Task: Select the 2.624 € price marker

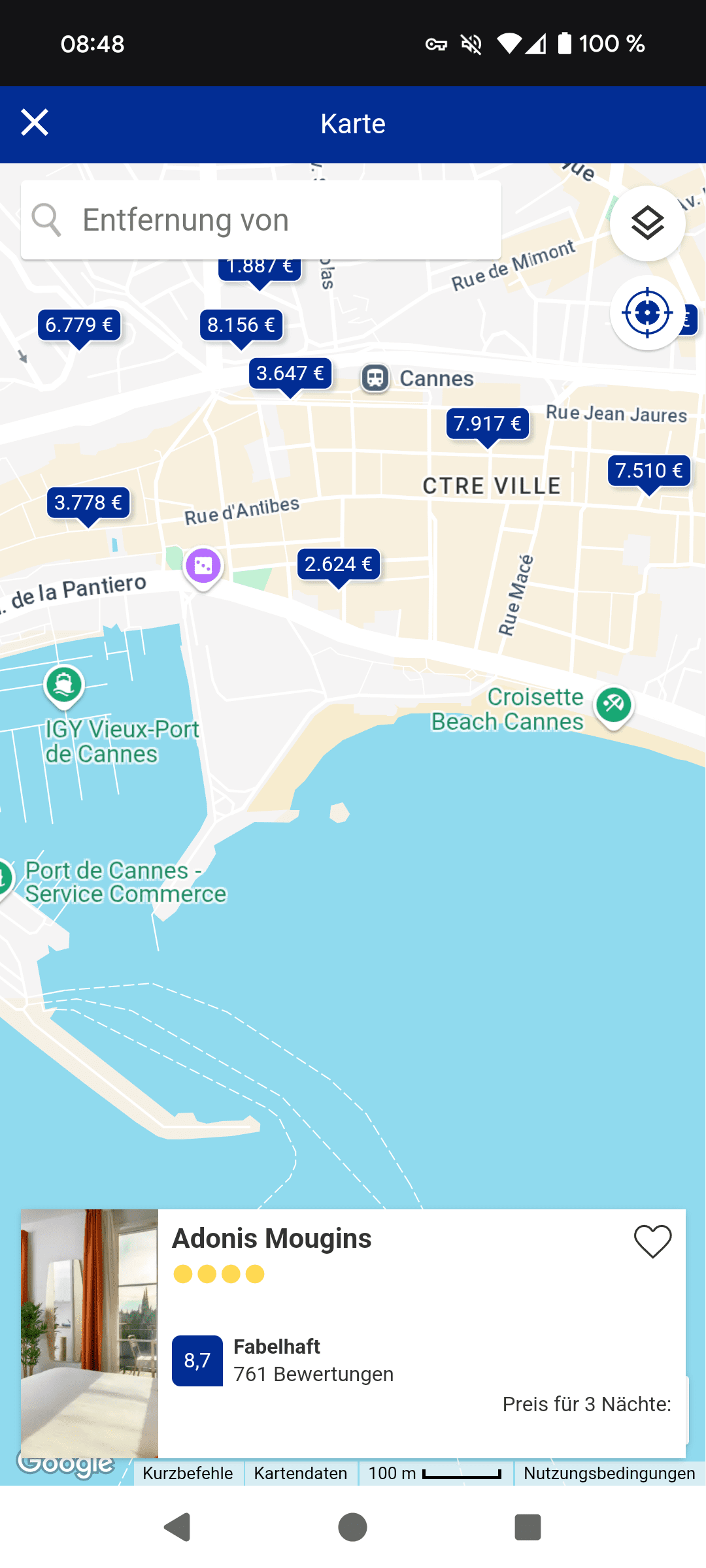Action: [x=338, y=564]
